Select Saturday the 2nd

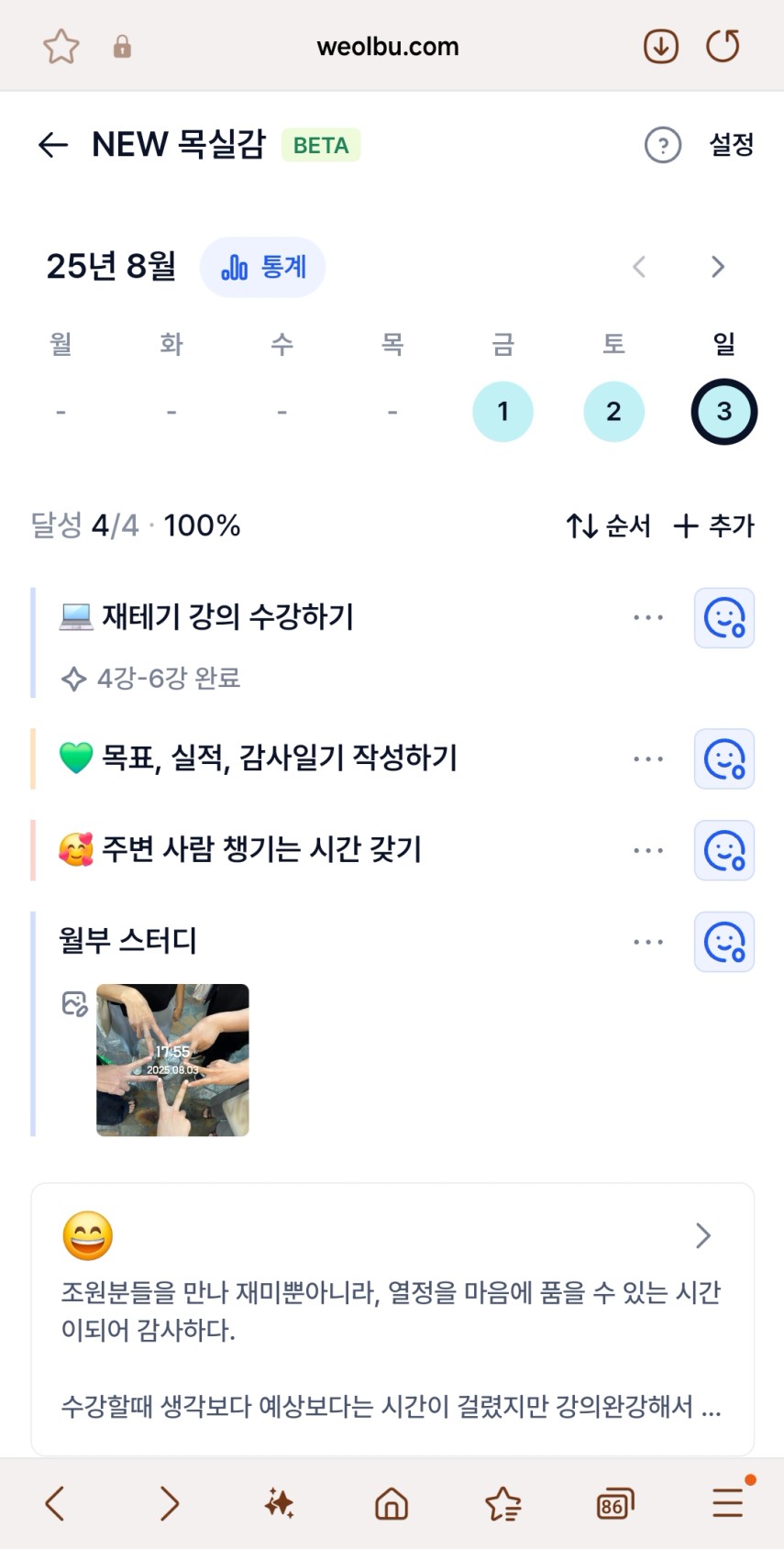point(613,412)
